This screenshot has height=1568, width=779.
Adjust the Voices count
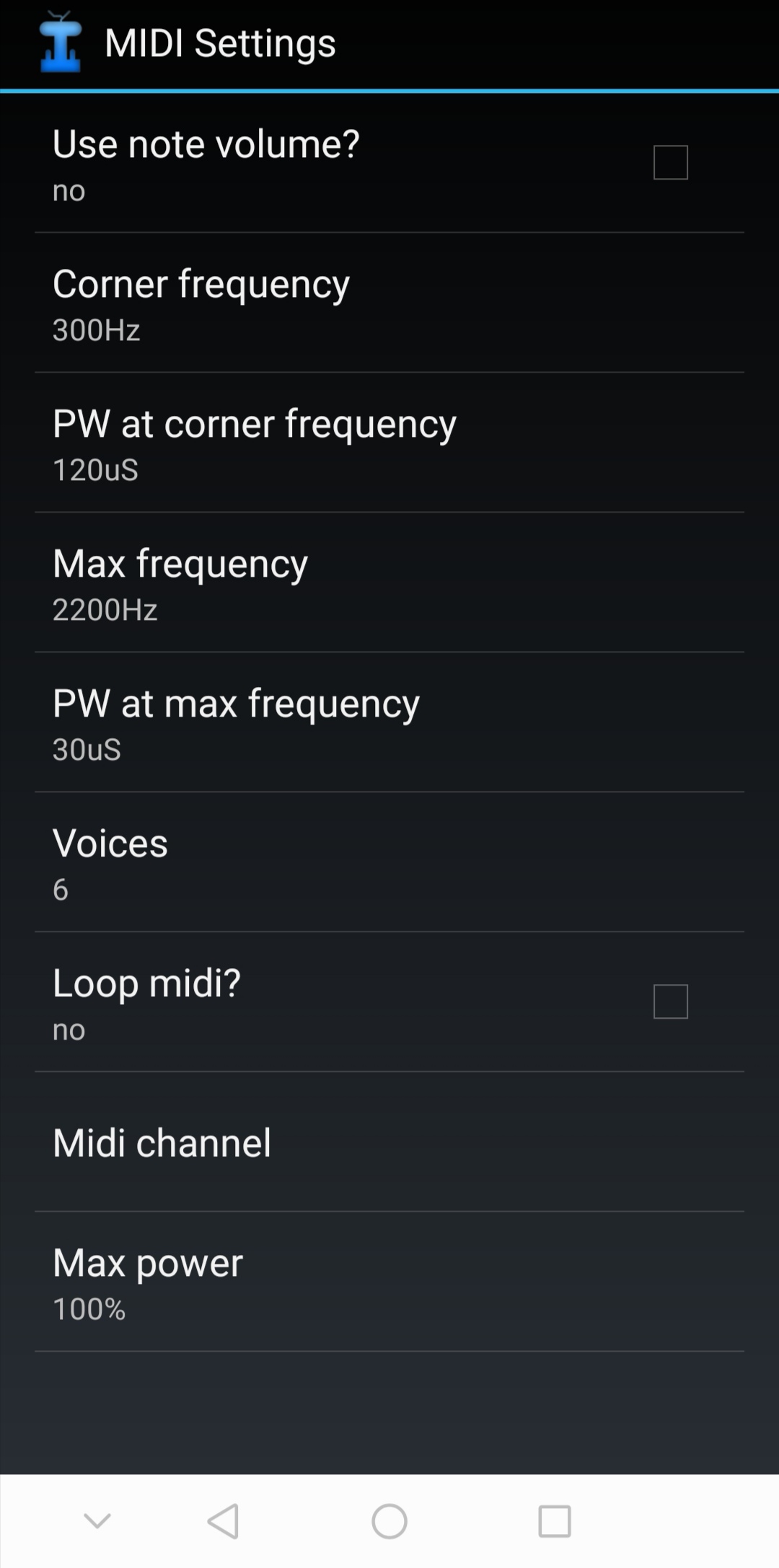point(389,862)
